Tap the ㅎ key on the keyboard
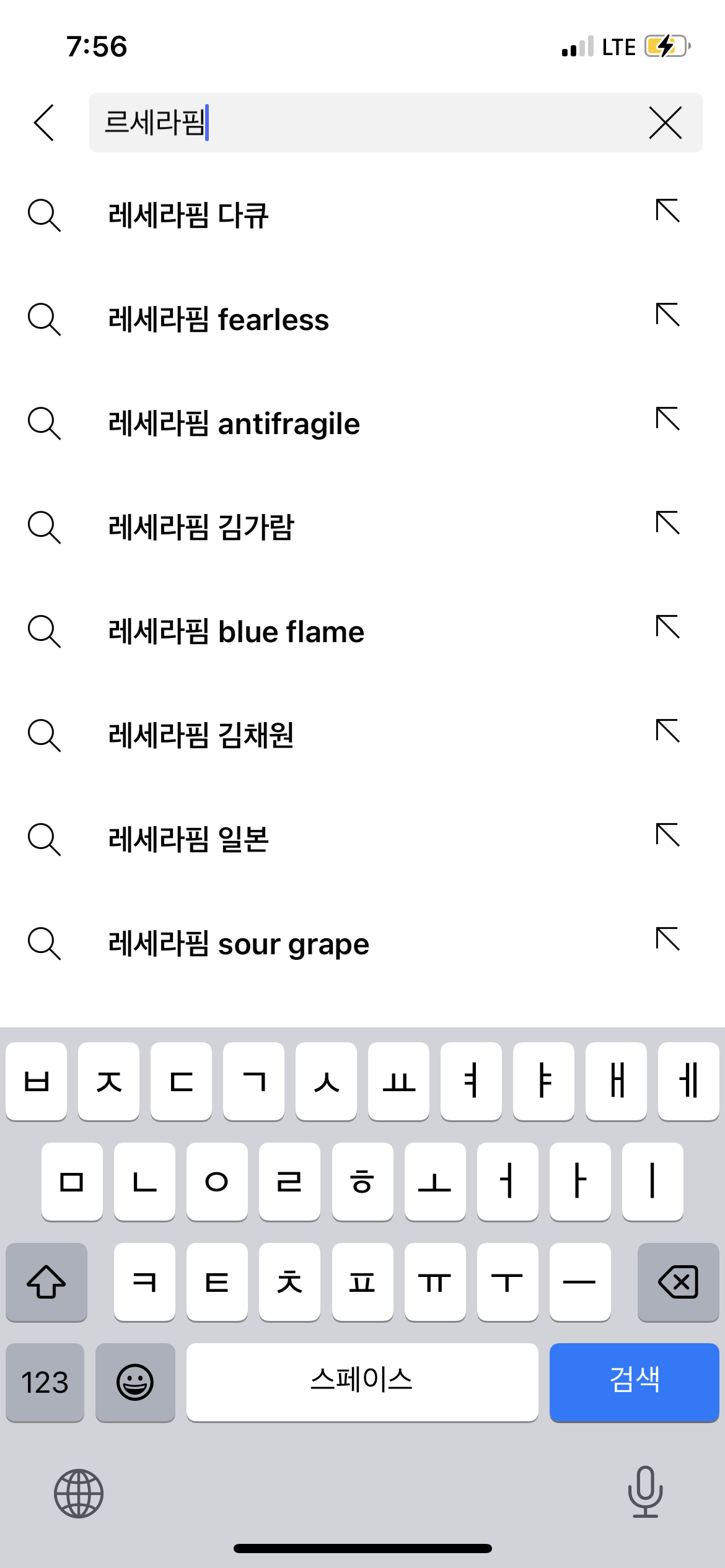The width and height of the screenshot is (725, 1568). click(x=362, y=1182)
